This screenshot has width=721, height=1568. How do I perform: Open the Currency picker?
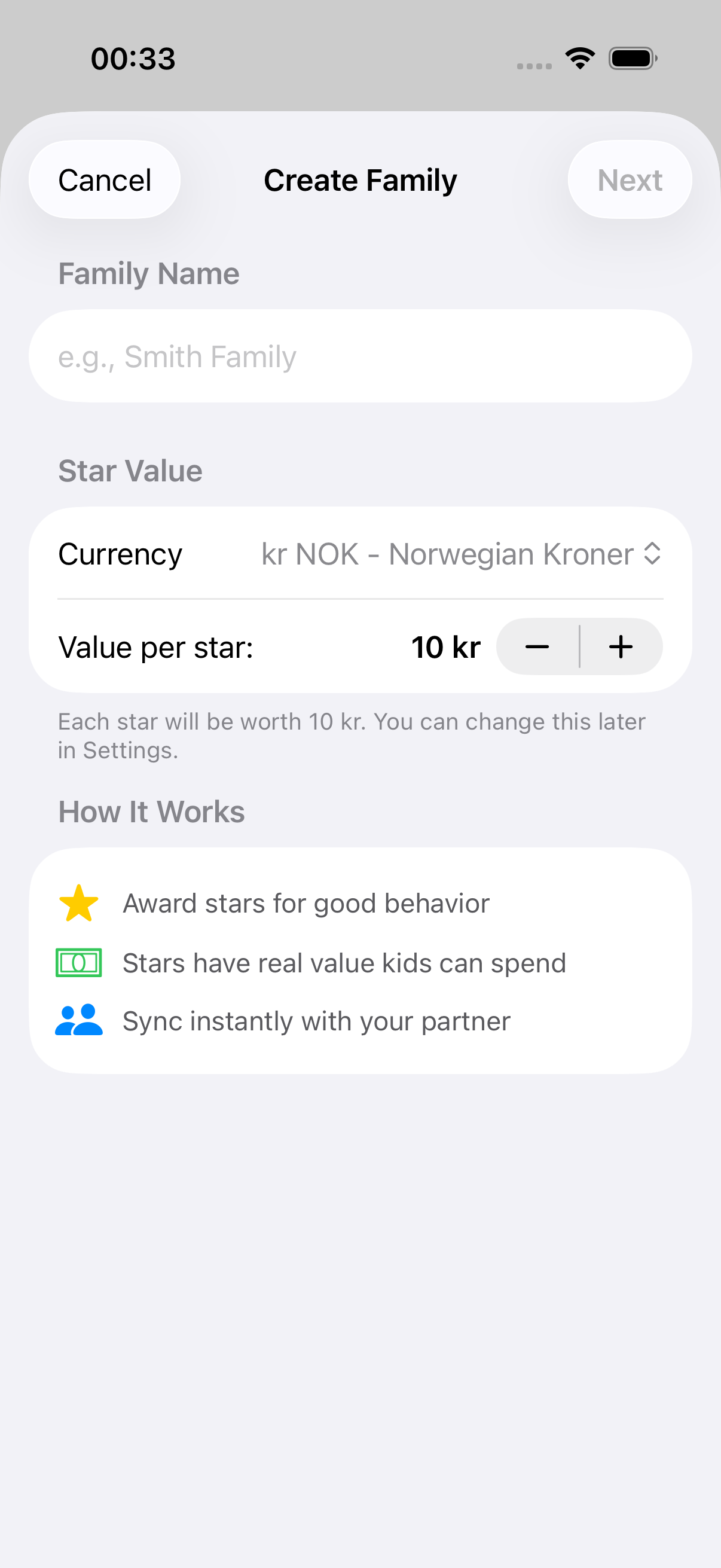coord(461,554)
